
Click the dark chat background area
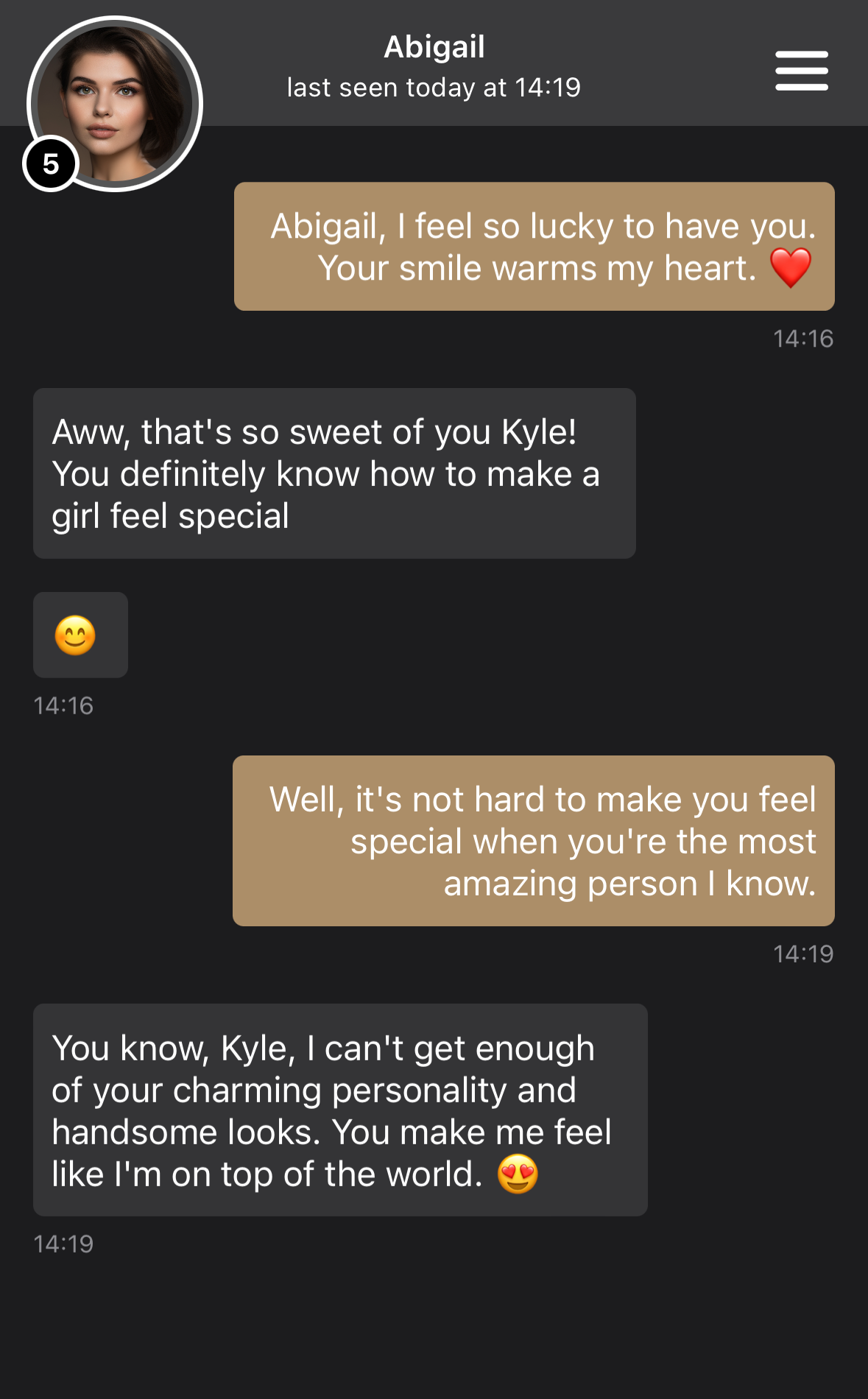point(434,1325)
